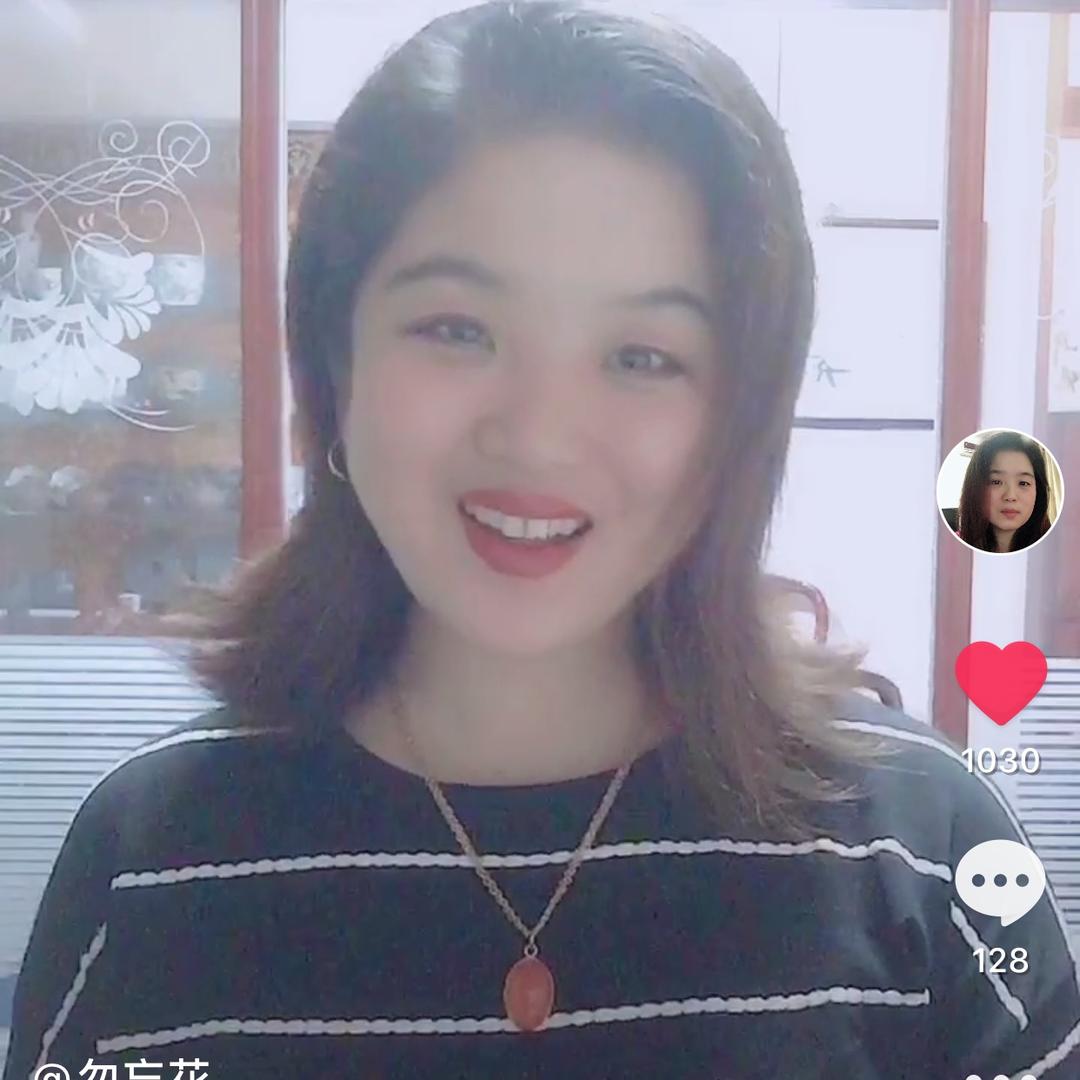Like the video with the heart

click(x=1000, y=682)
